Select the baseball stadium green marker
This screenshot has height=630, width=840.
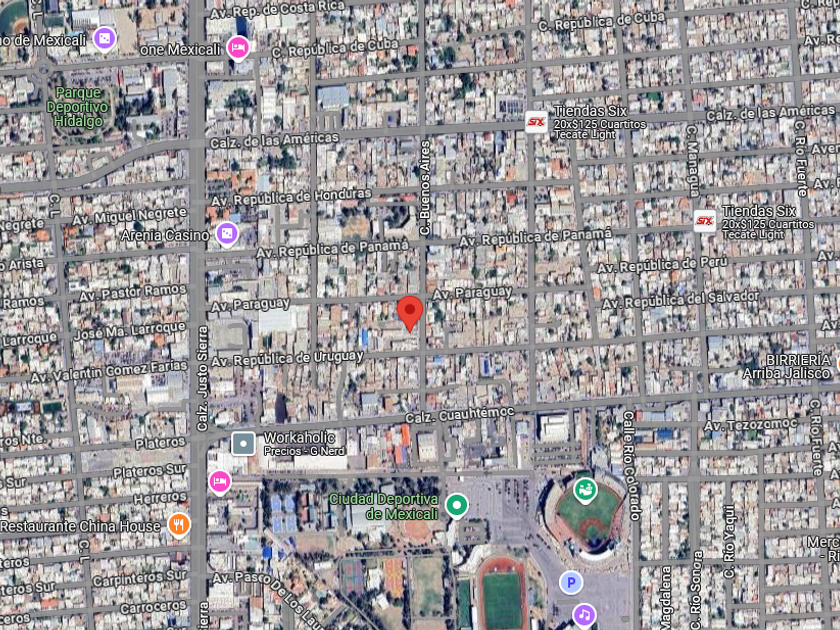(585, 490)
